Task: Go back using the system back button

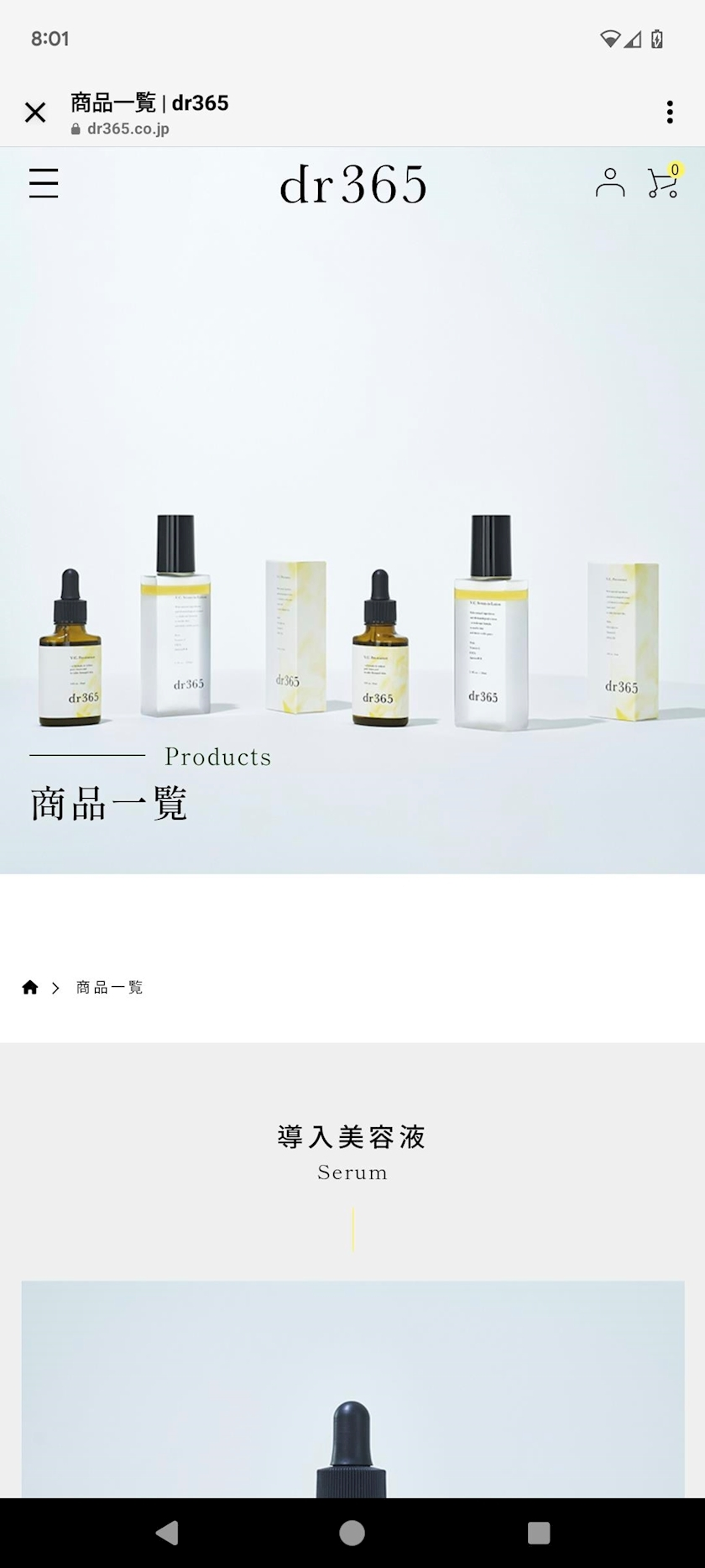Action: click(x=167, y=1533)
